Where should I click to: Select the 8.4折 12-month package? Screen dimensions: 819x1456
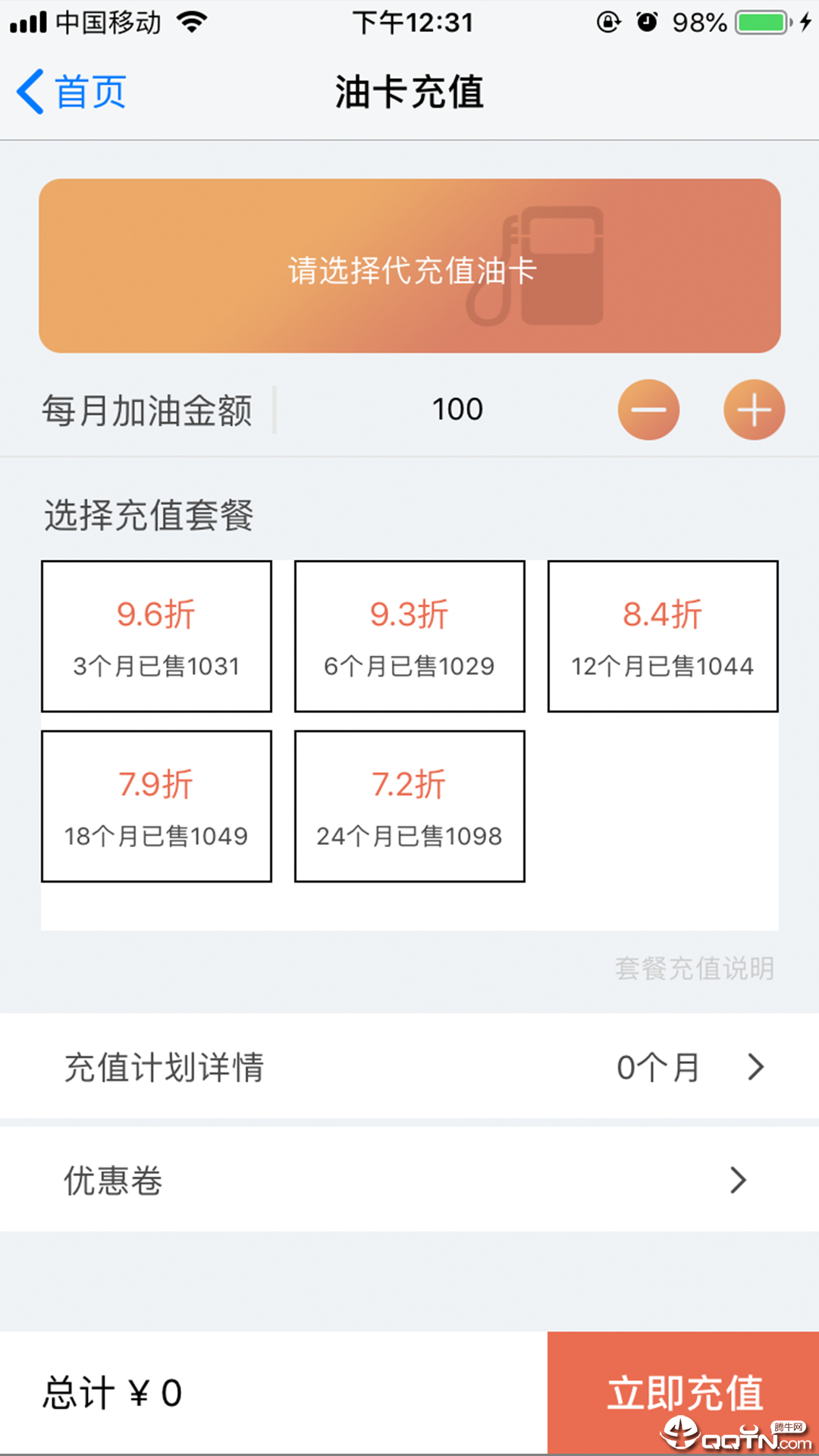click(x=662, y=637)
